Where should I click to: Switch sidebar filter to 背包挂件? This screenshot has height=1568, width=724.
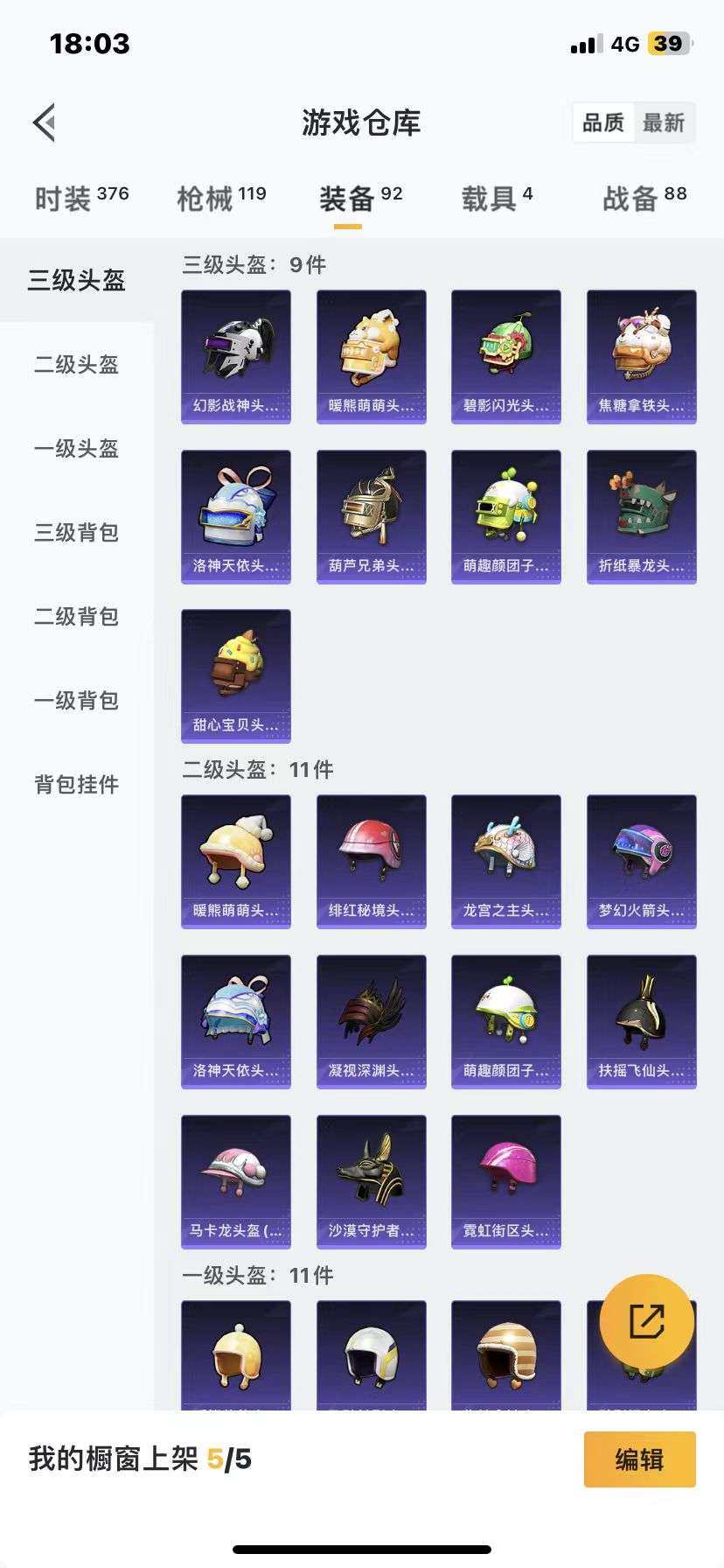(x=75, y=786)
